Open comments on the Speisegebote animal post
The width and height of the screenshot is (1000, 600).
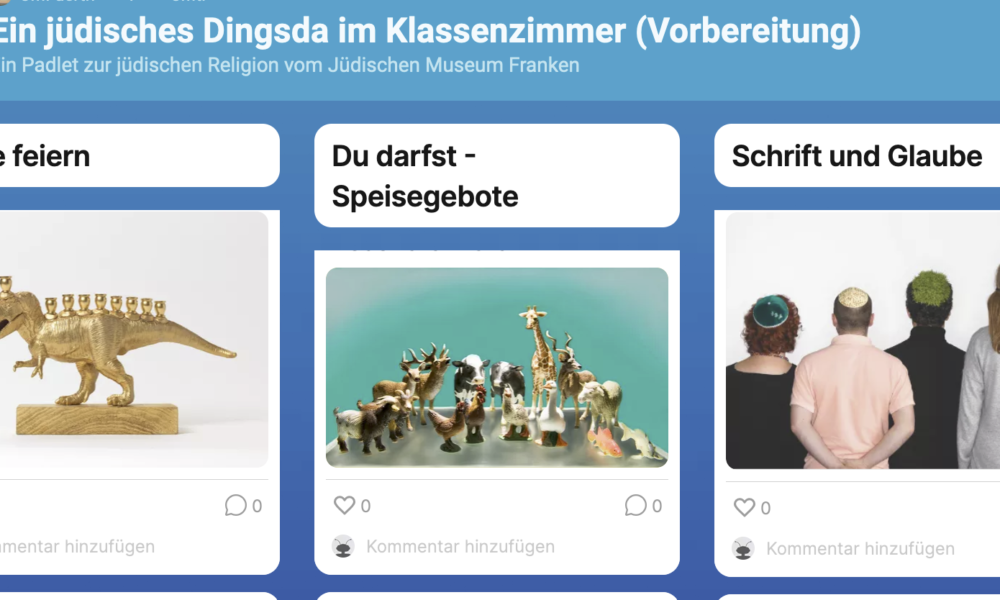tap(636, 506)
